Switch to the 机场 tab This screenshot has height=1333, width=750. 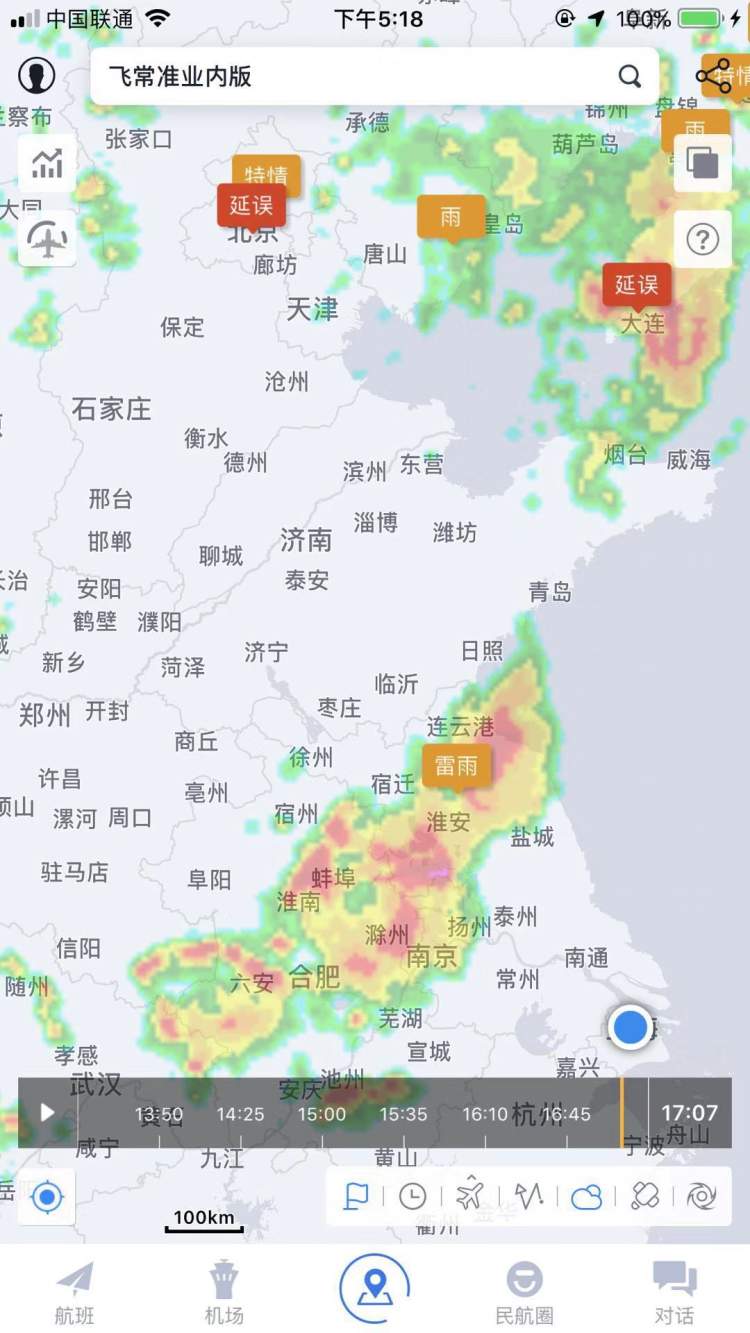pyautogui.click(x=224, y=1290)
